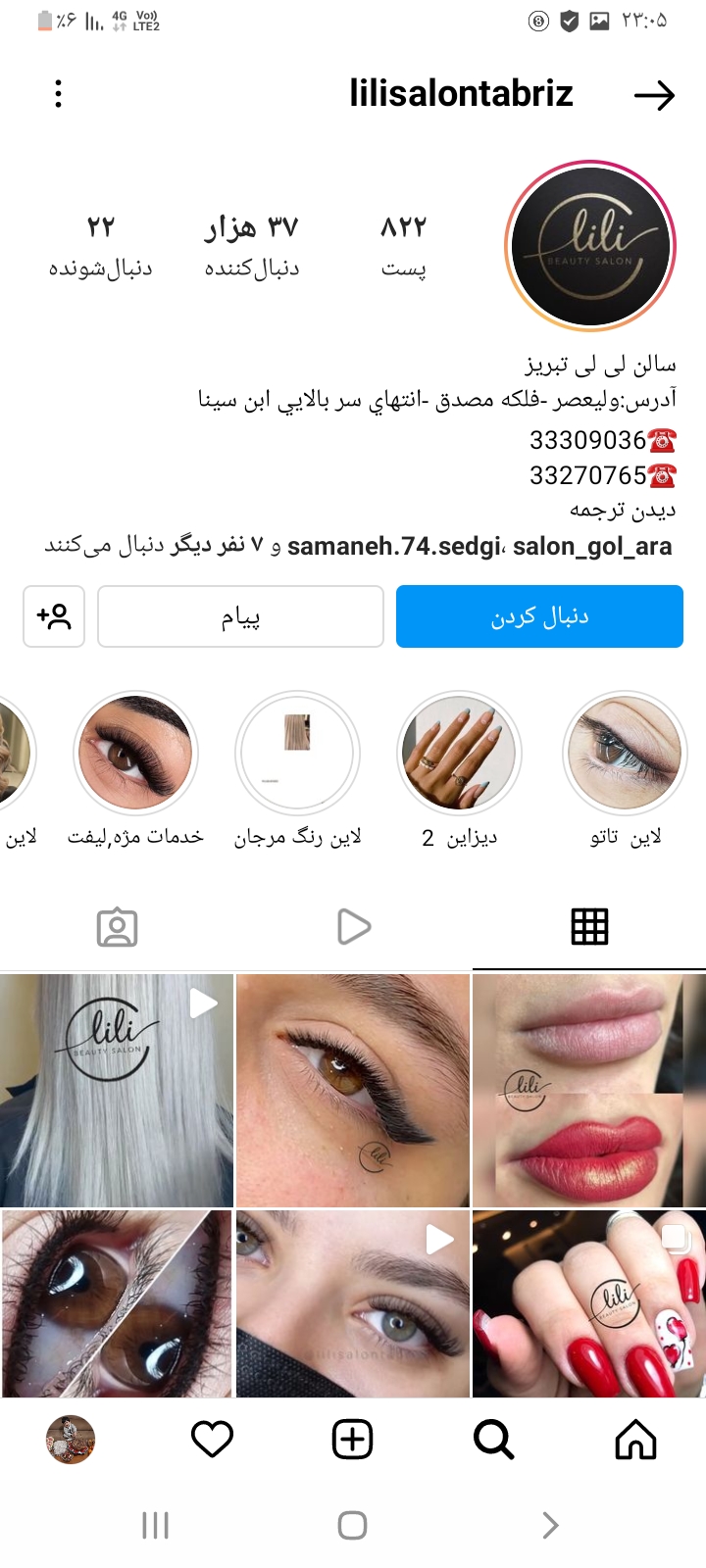
Task: Go to the home feed tab
Action: [635, 1440]
